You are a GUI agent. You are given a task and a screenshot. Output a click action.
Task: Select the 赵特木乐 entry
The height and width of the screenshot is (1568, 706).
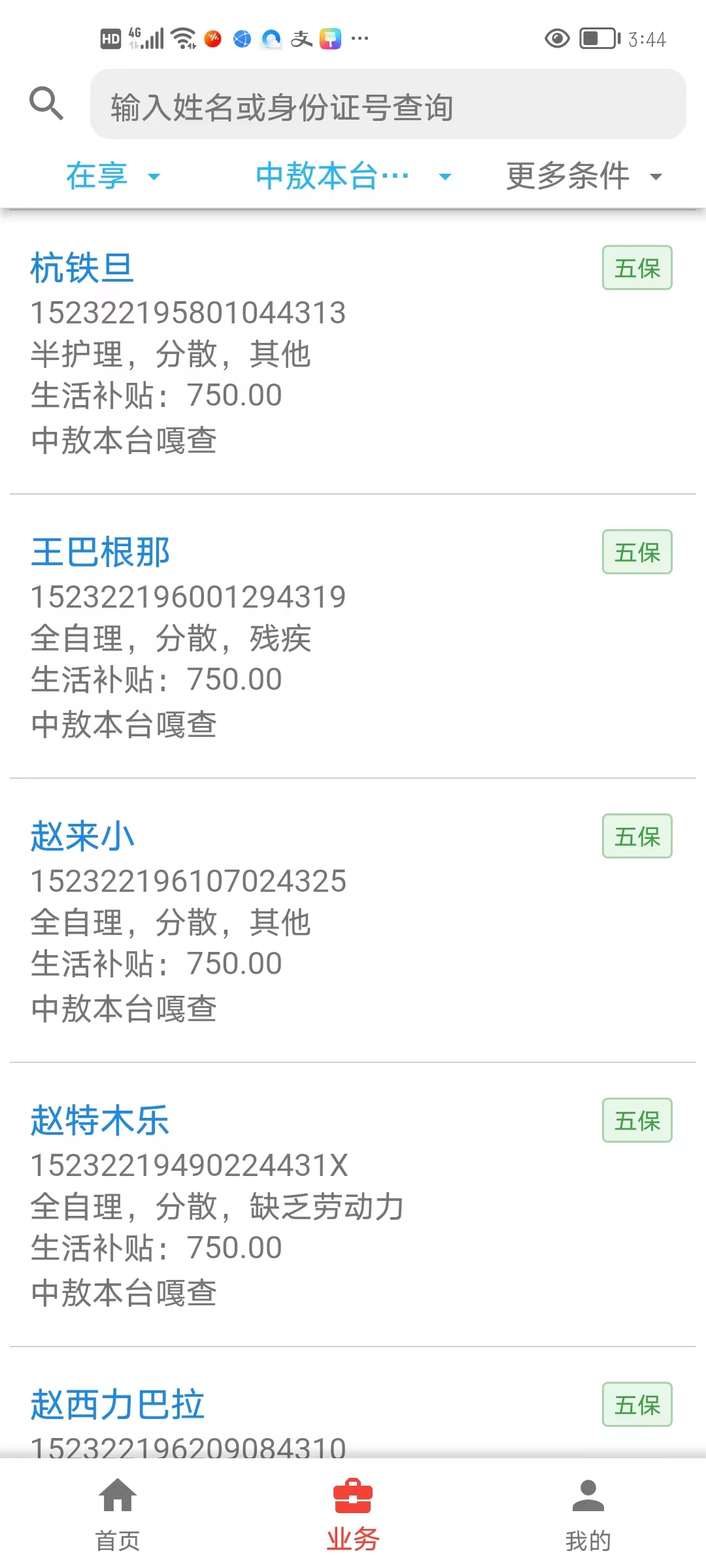[x=353, y=1205]
